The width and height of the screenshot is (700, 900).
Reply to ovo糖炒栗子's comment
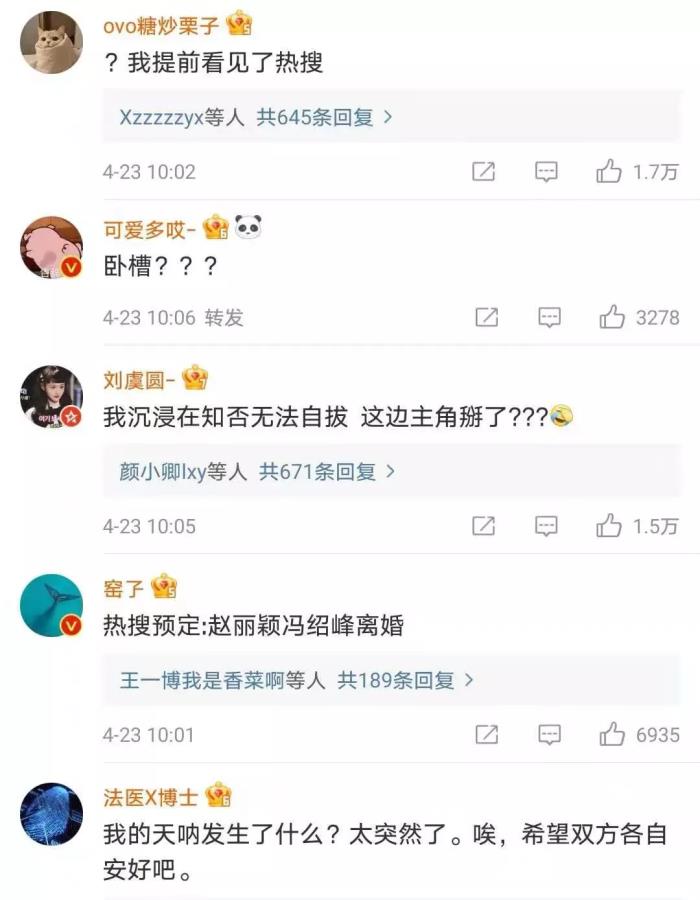[x=546, y=172]
